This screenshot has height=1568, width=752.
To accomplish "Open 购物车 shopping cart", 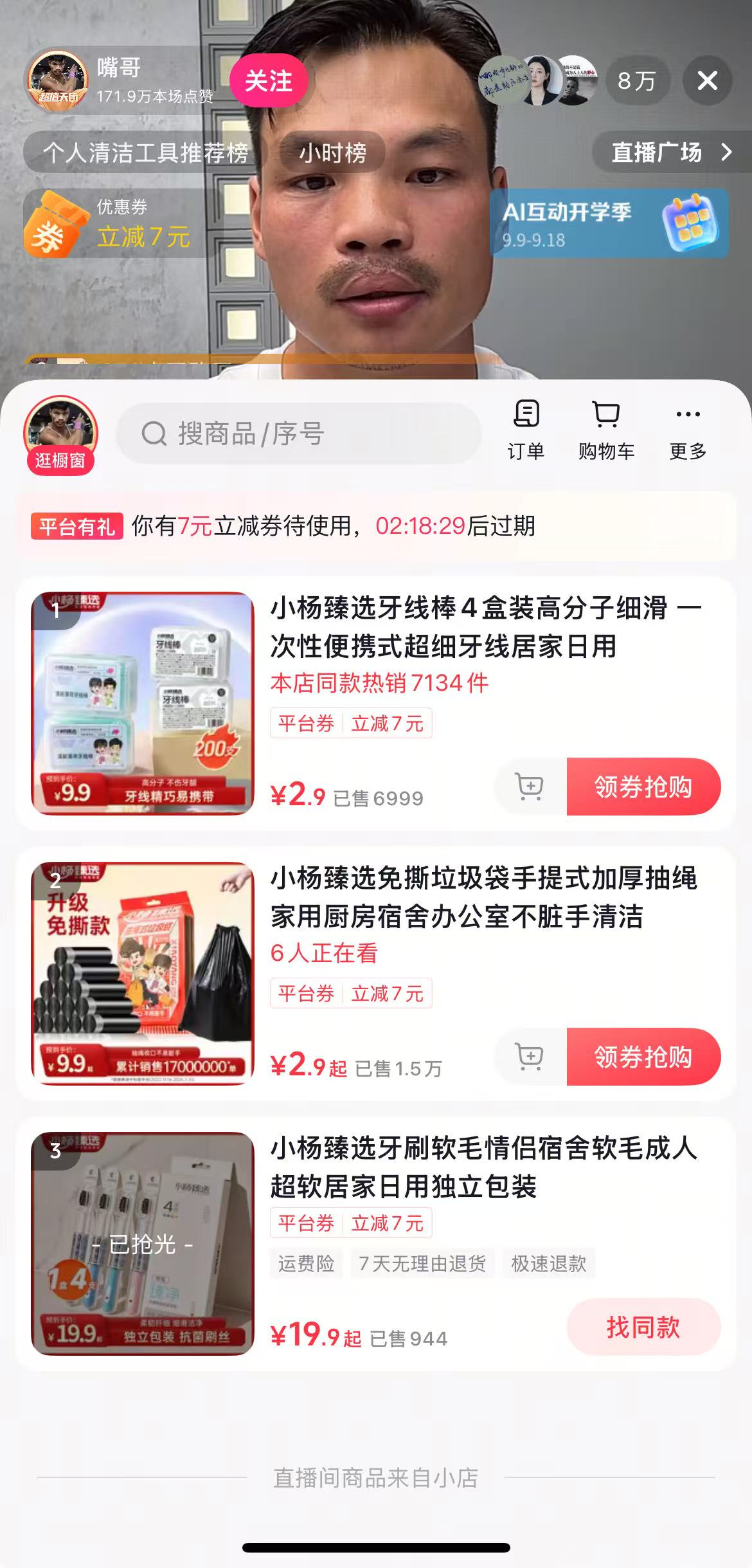I will (x=606, y=430).
